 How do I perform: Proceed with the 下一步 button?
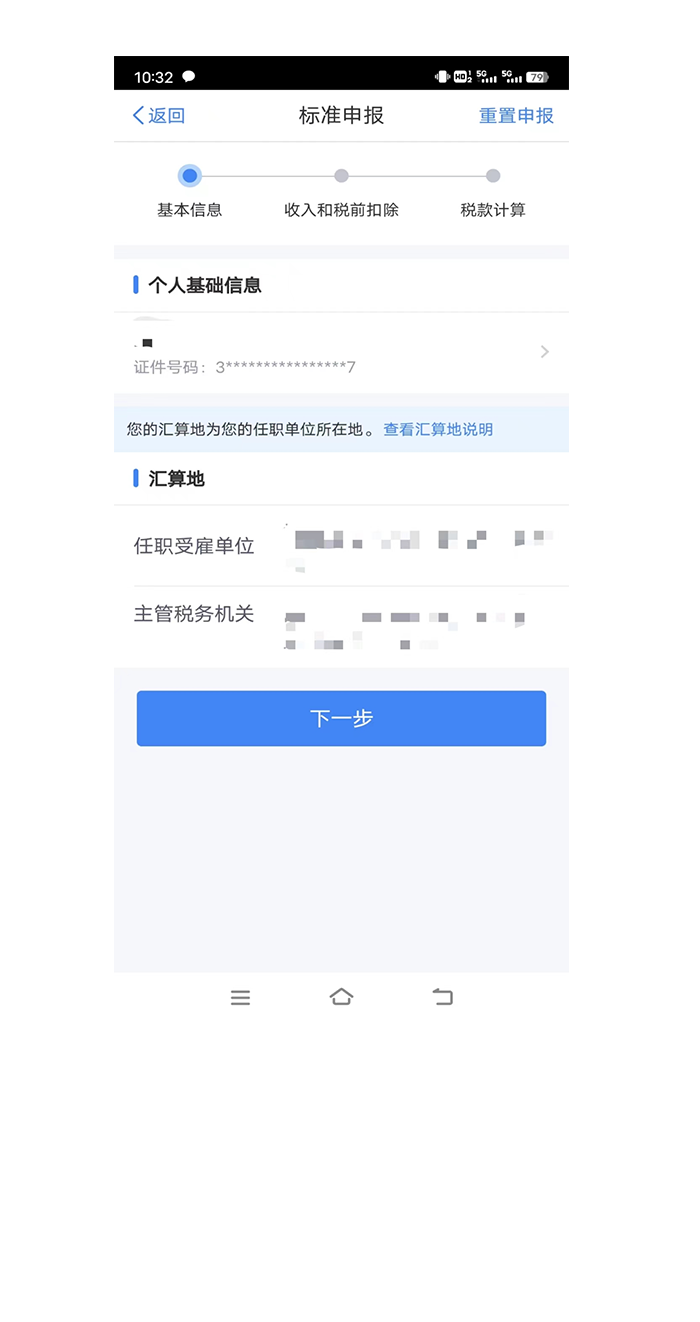pos(341,718)
